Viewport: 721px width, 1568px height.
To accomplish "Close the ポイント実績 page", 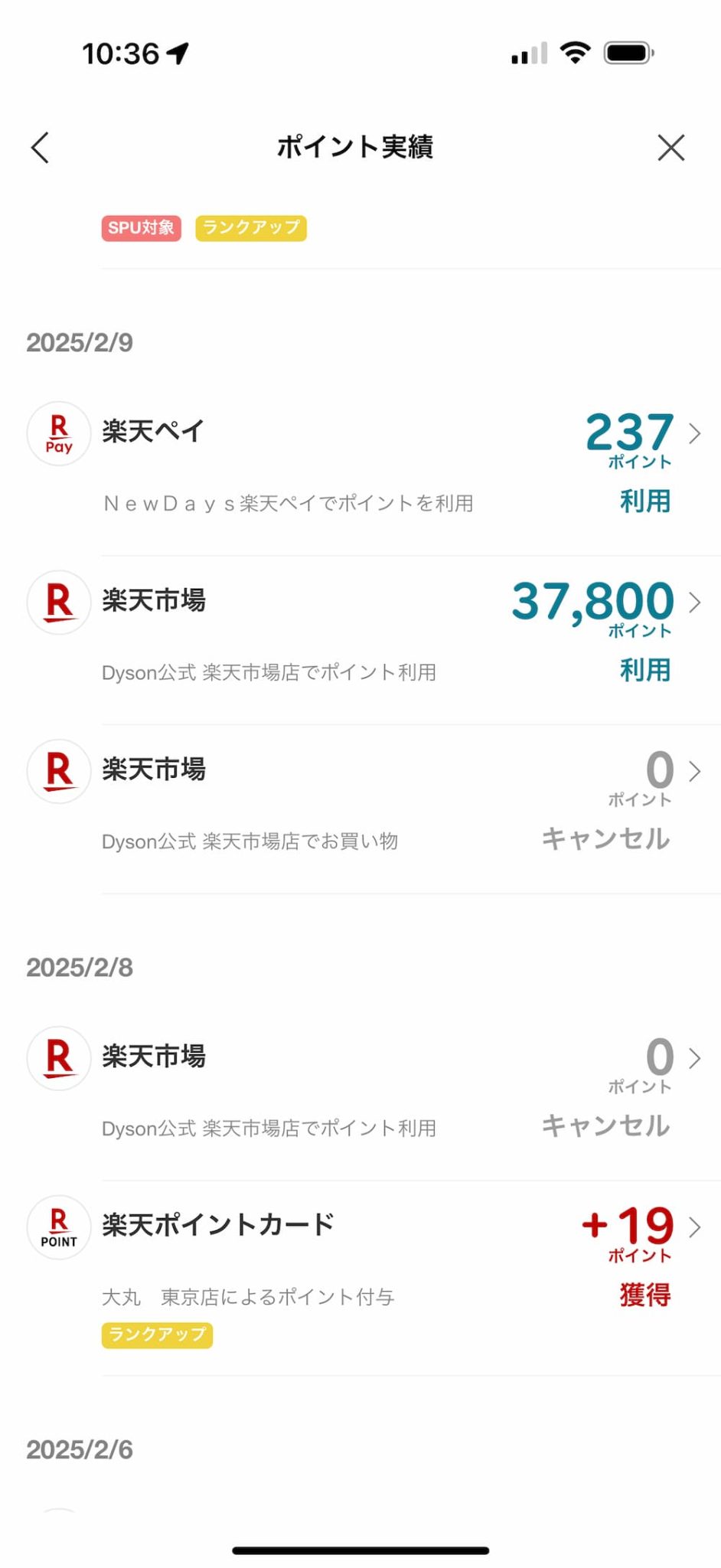I will tap(670, 148).
